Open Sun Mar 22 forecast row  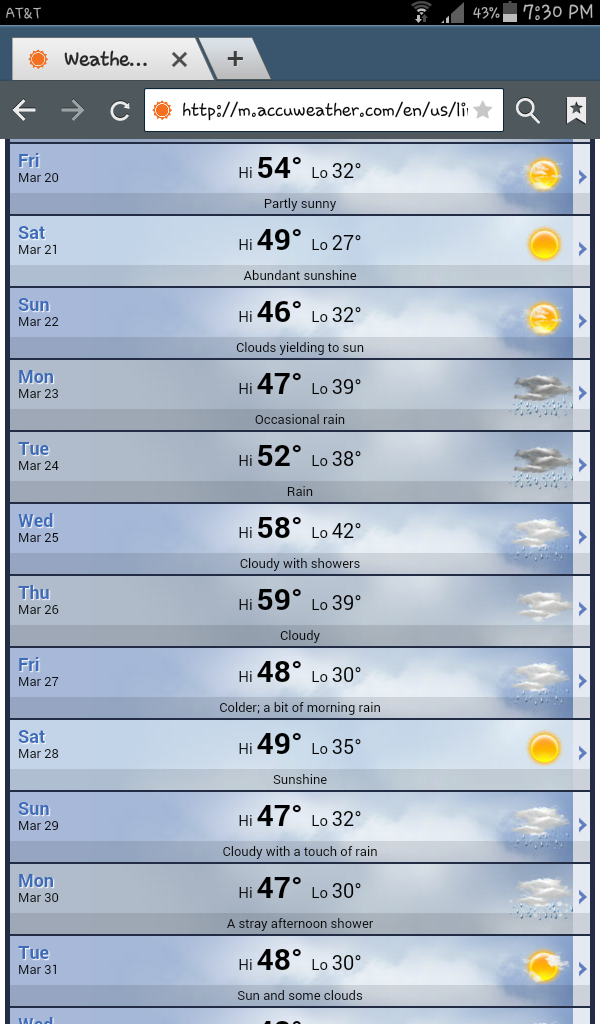tap(299, 323)
